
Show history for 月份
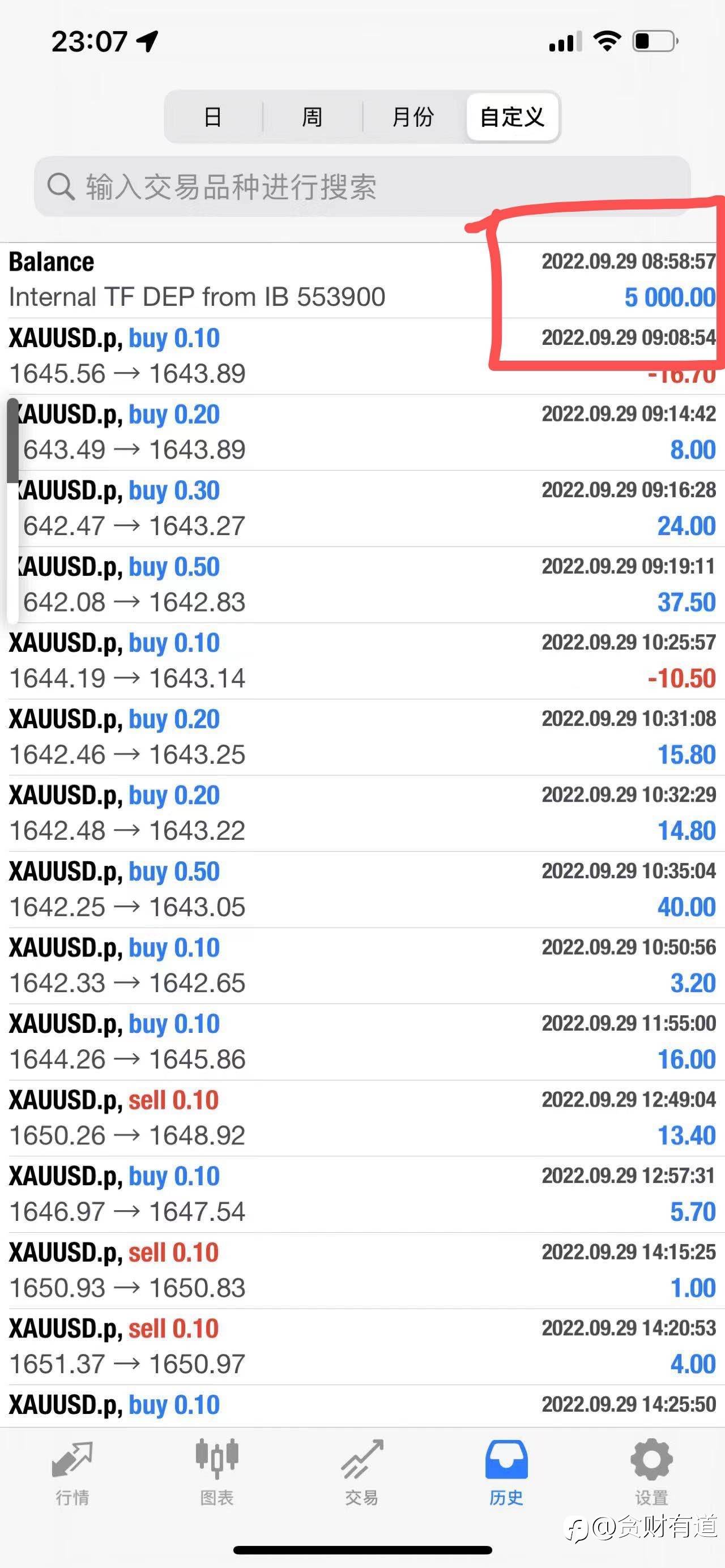pos(413,117)
